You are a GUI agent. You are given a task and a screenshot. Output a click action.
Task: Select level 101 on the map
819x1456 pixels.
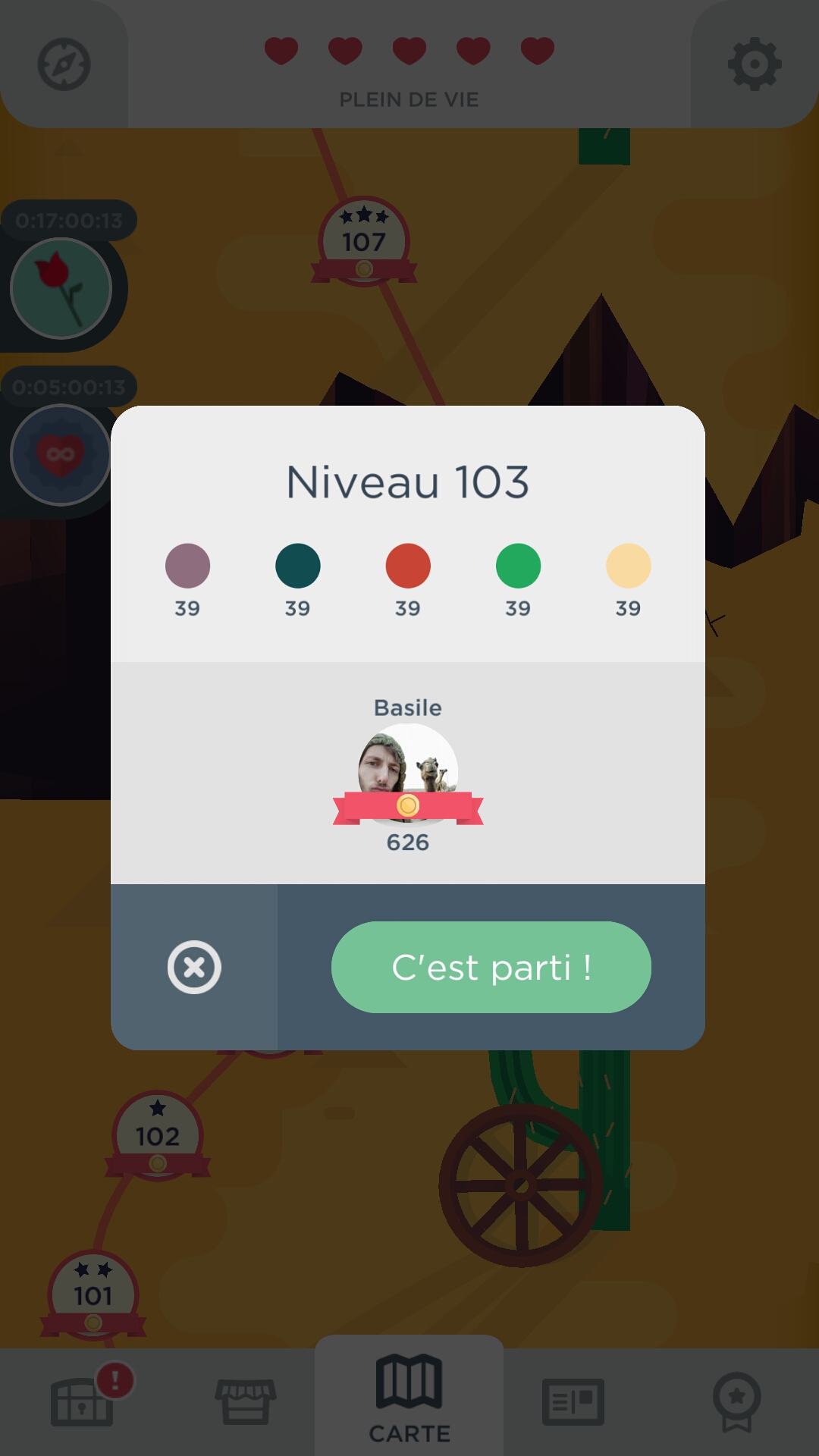click(93, 1294)
